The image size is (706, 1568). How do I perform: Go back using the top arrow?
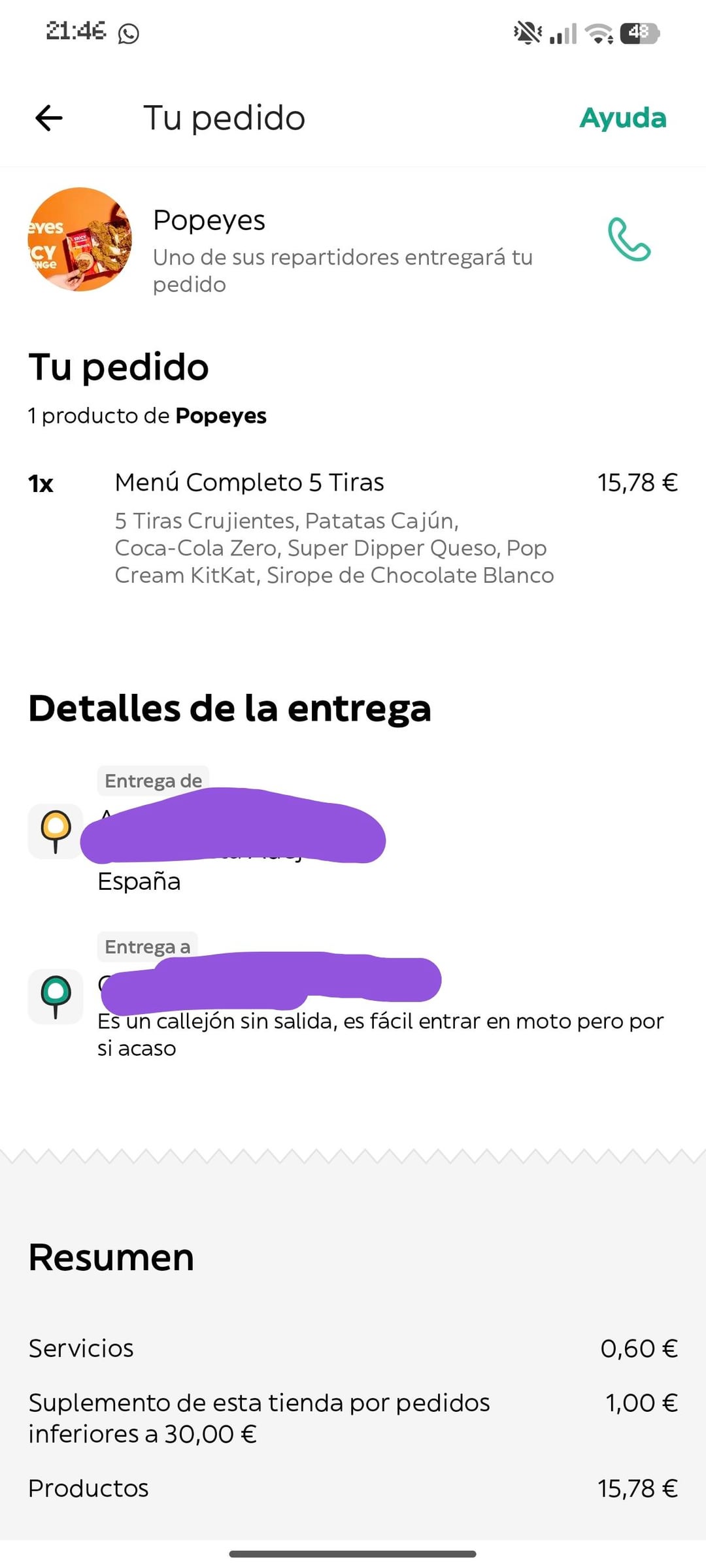49,118
